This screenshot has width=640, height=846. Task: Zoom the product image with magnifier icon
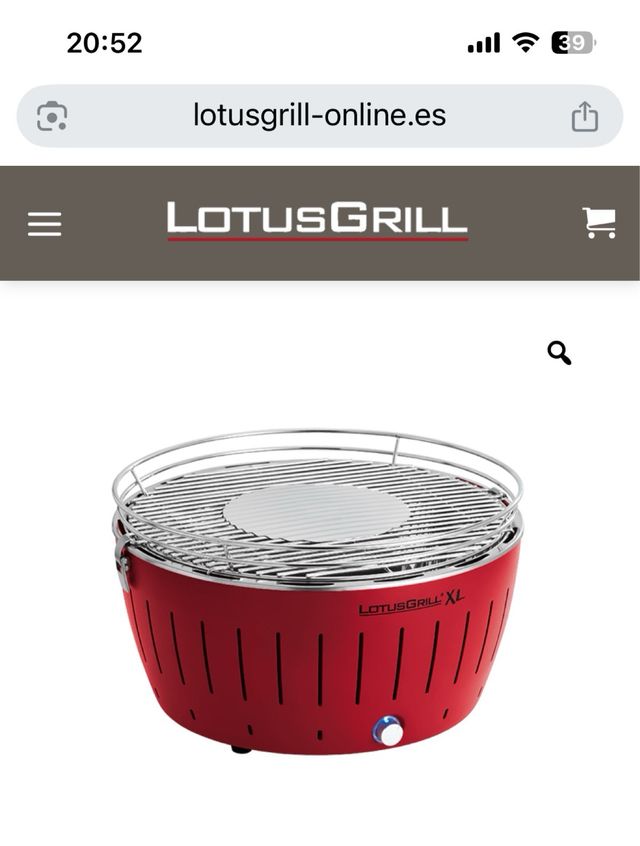pos(559,352)
